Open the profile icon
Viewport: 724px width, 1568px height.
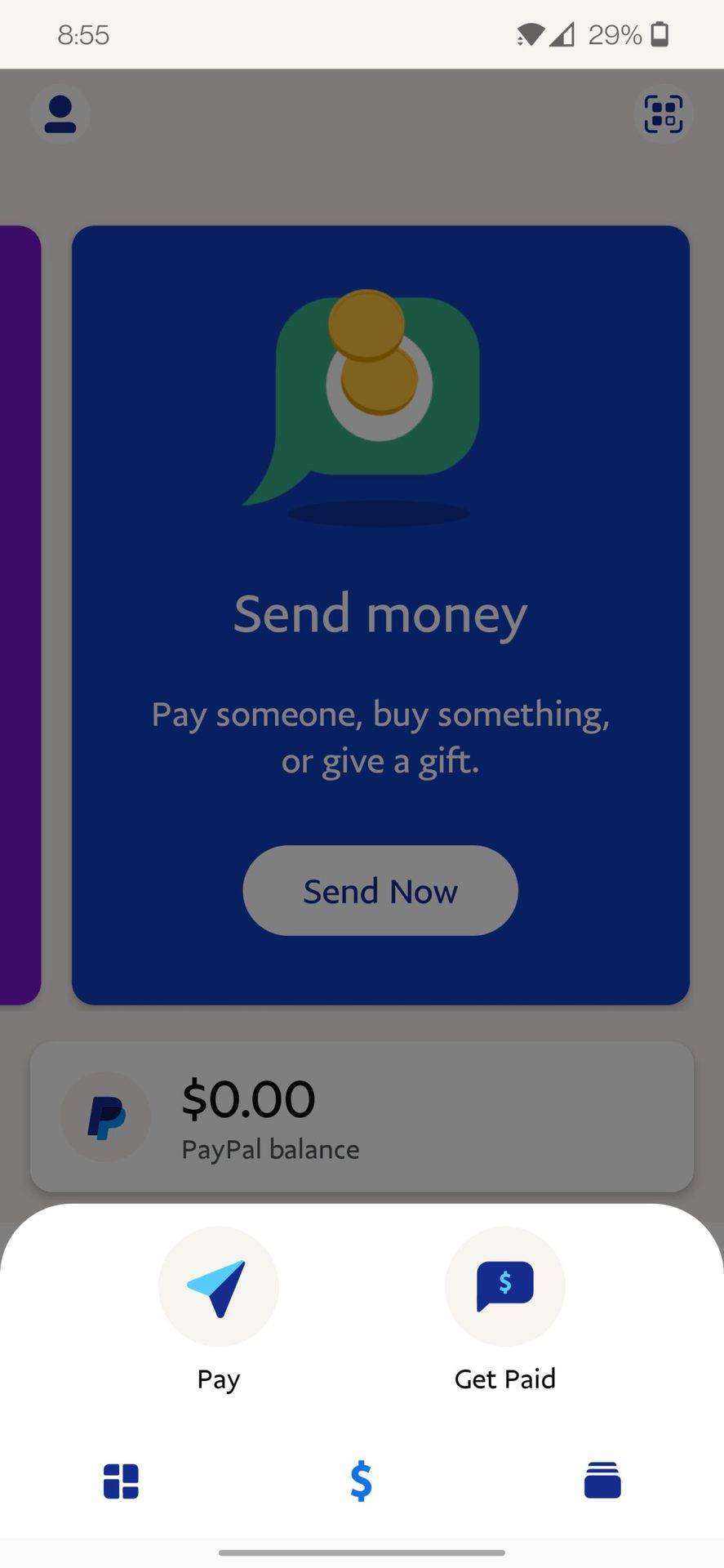click(x=60, y=114)
